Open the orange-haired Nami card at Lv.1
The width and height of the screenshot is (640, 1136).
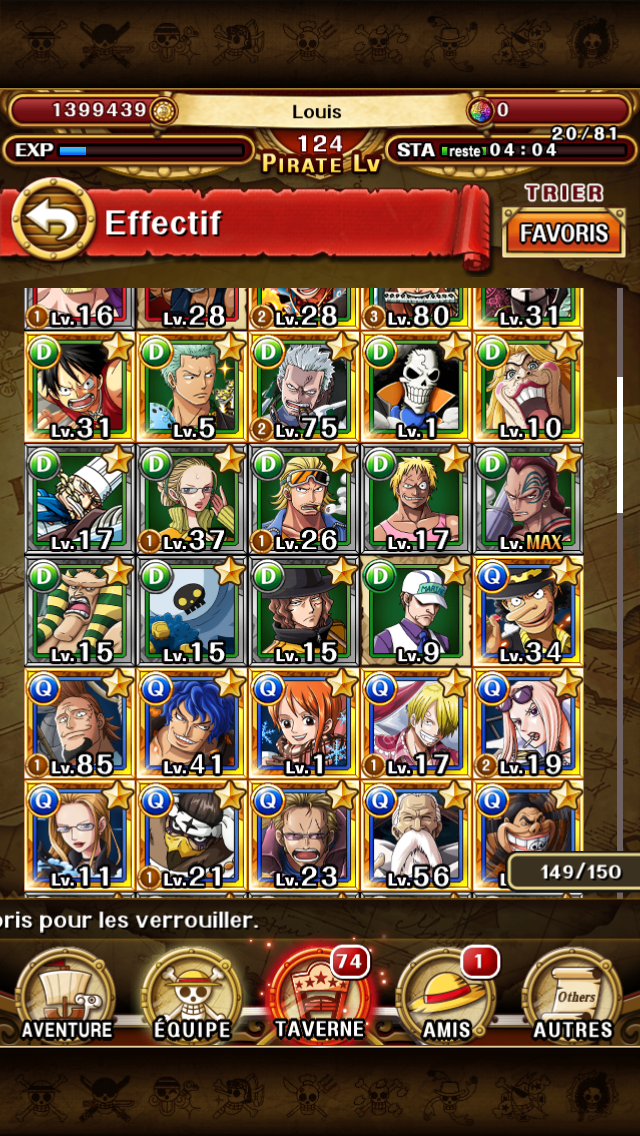[304, 722]
